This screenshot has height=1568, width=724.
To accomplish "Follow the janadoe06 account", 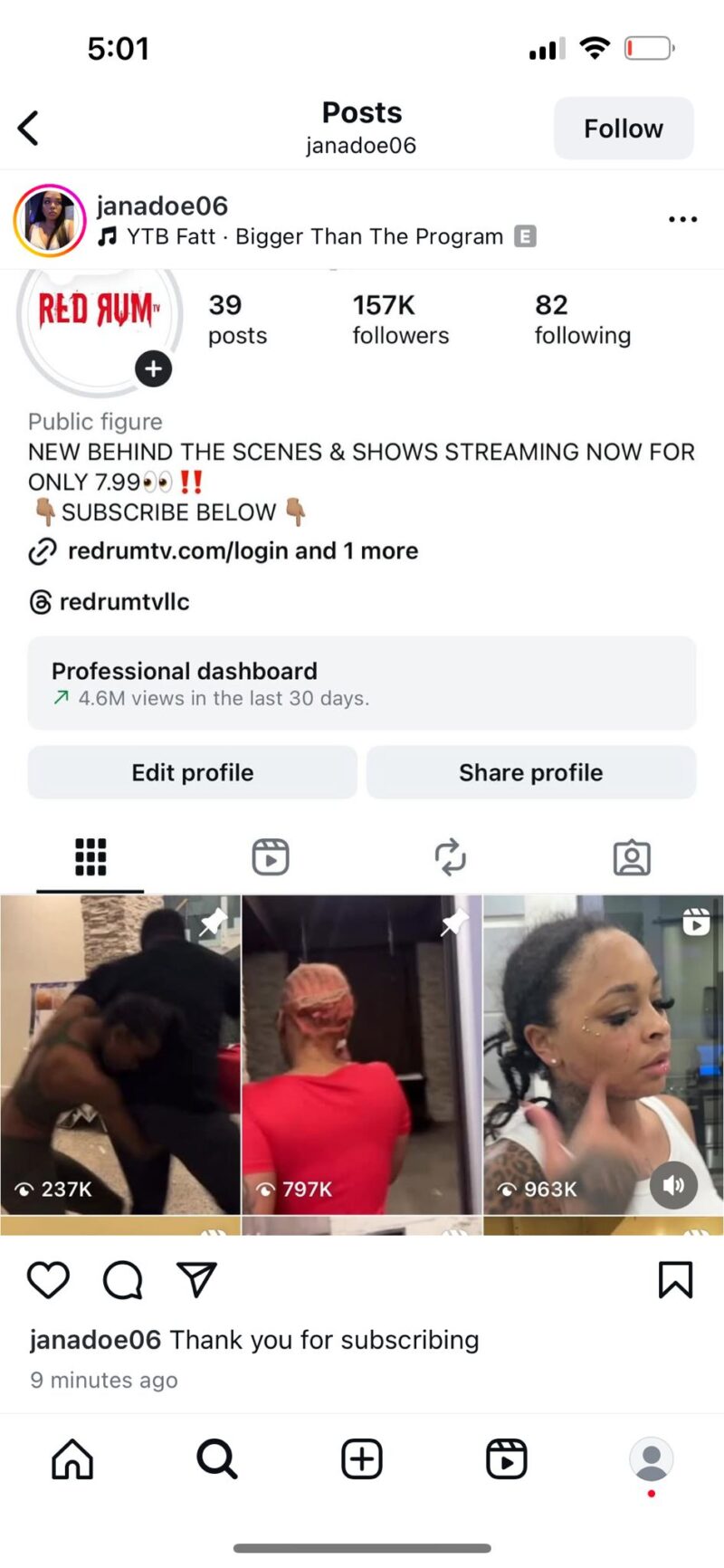I will click(x=623, y=129).
